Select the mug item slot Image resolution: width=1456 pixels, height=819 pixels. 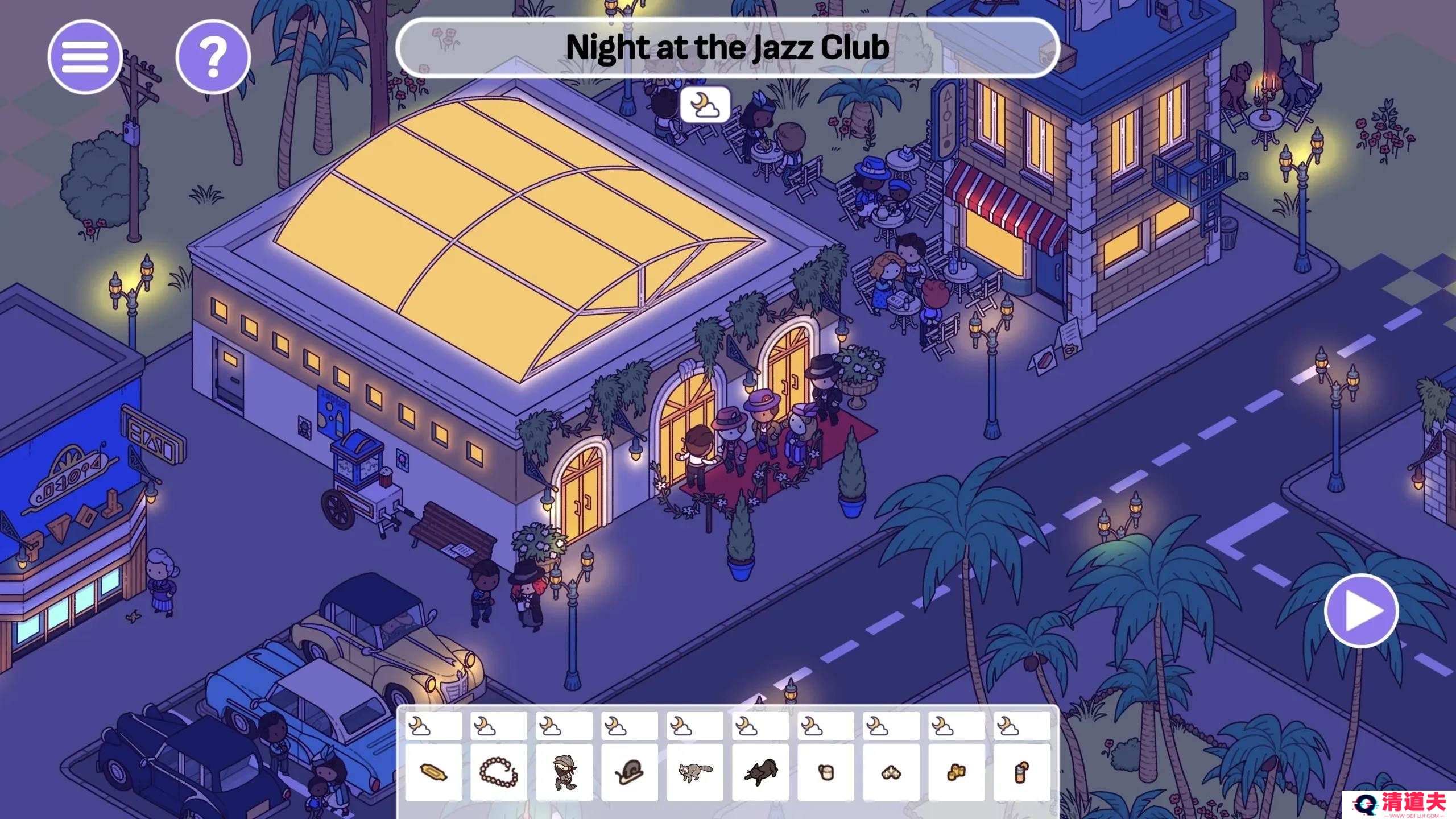tap(826, 772)
